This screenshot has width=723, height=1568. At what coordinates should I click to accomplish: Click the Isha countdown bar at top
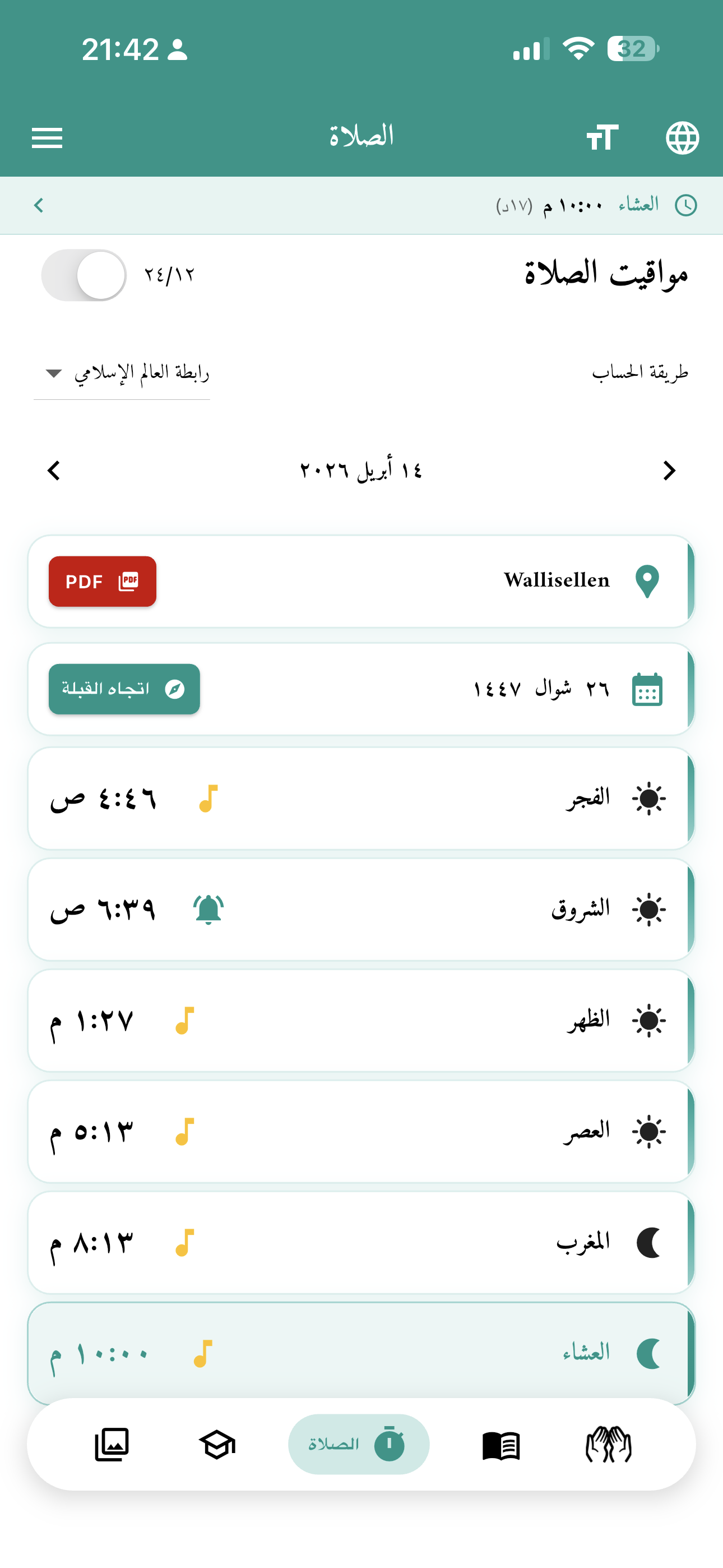click(x=361, y=205)
